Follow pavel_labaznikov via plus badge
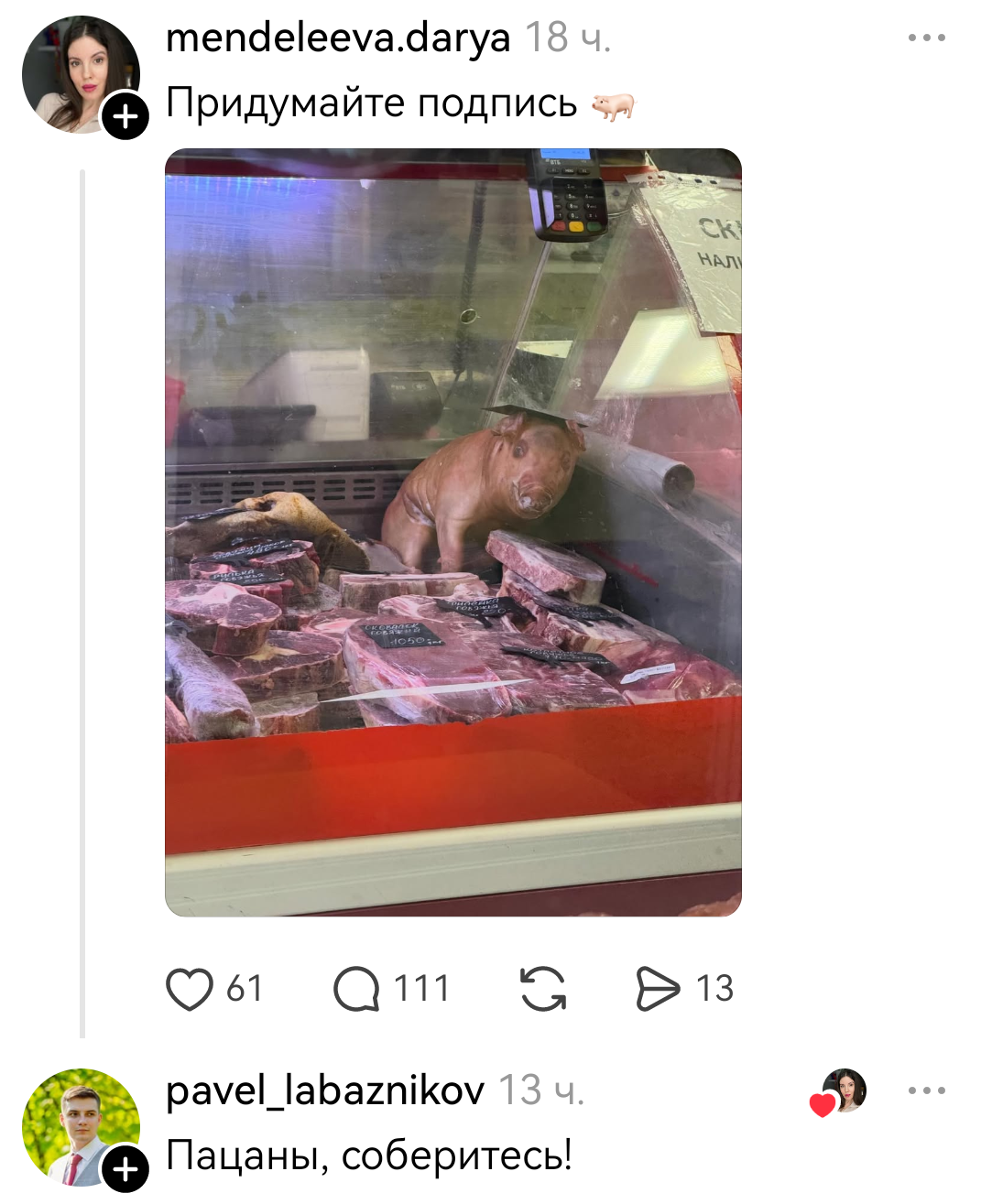Screen dimensions: 992x1204 [x=125, y=1169]
